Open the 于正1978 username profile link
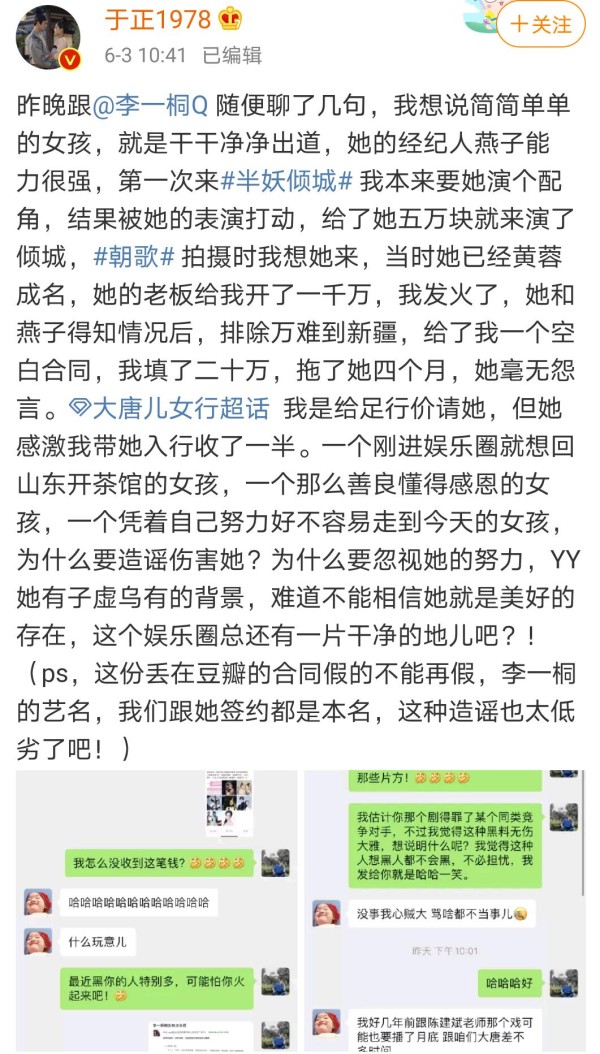This screenshot has height=1054, width=600. coord(158,20)
